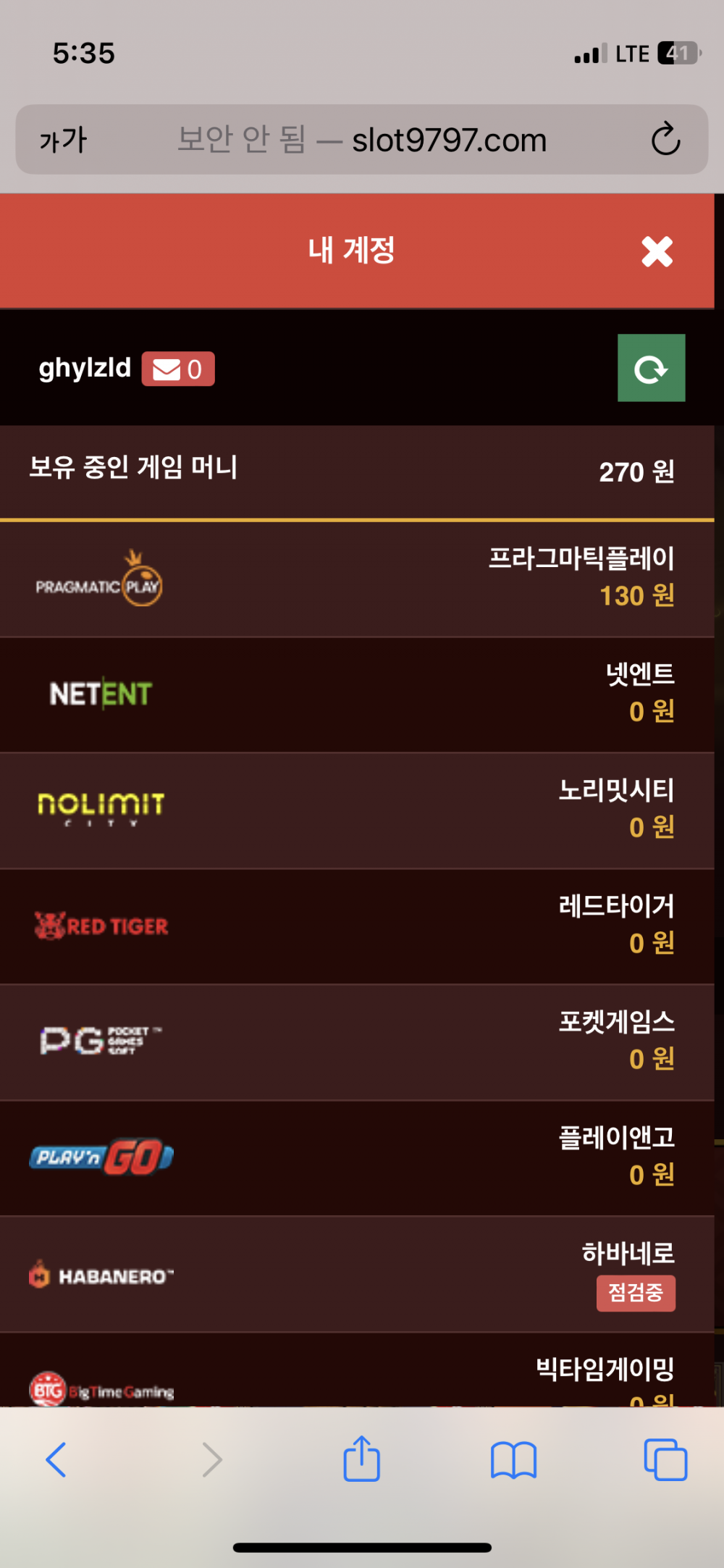
Task: Tap the 하바네로 provider row
Action: (x=357, y=1274)
